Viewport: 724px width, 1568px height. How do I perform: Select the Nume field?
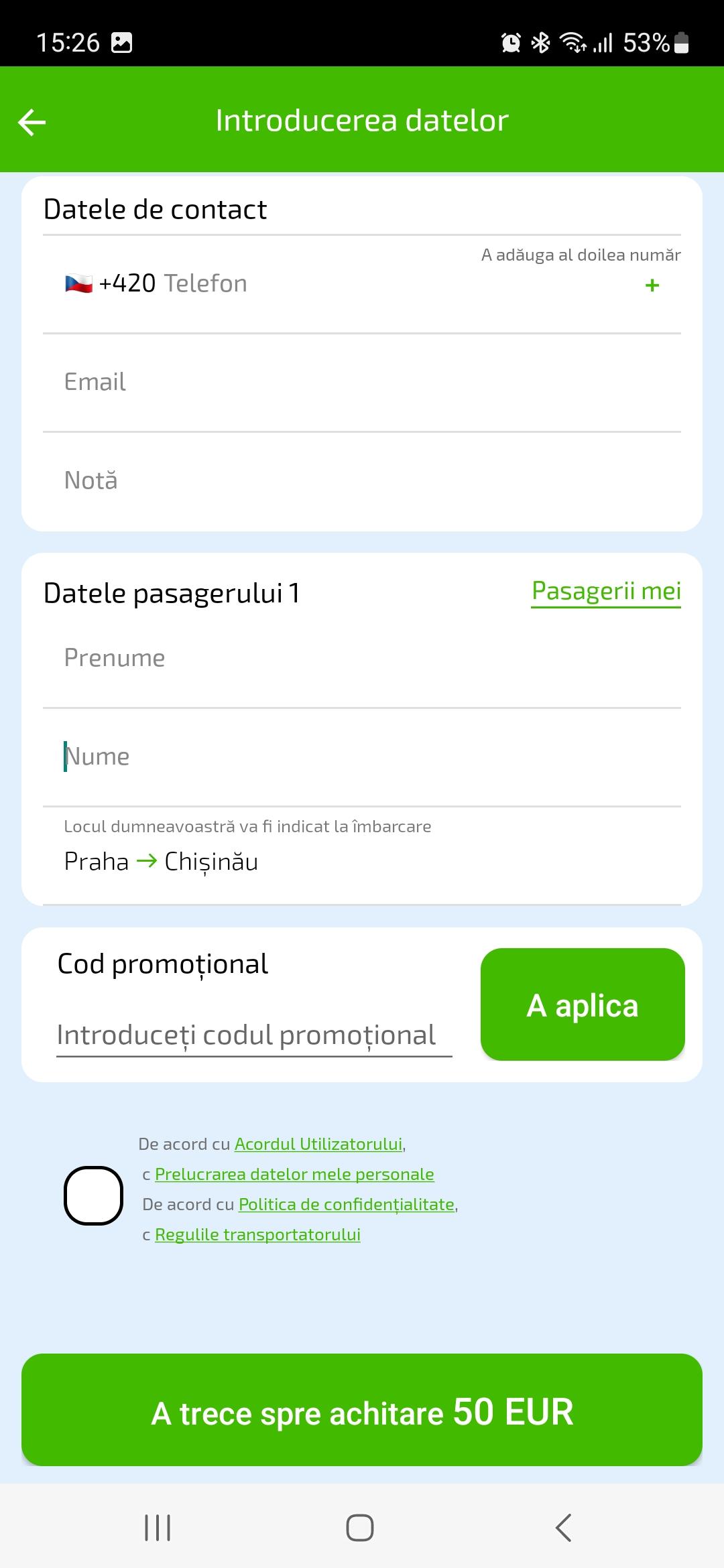pos(362,757)
